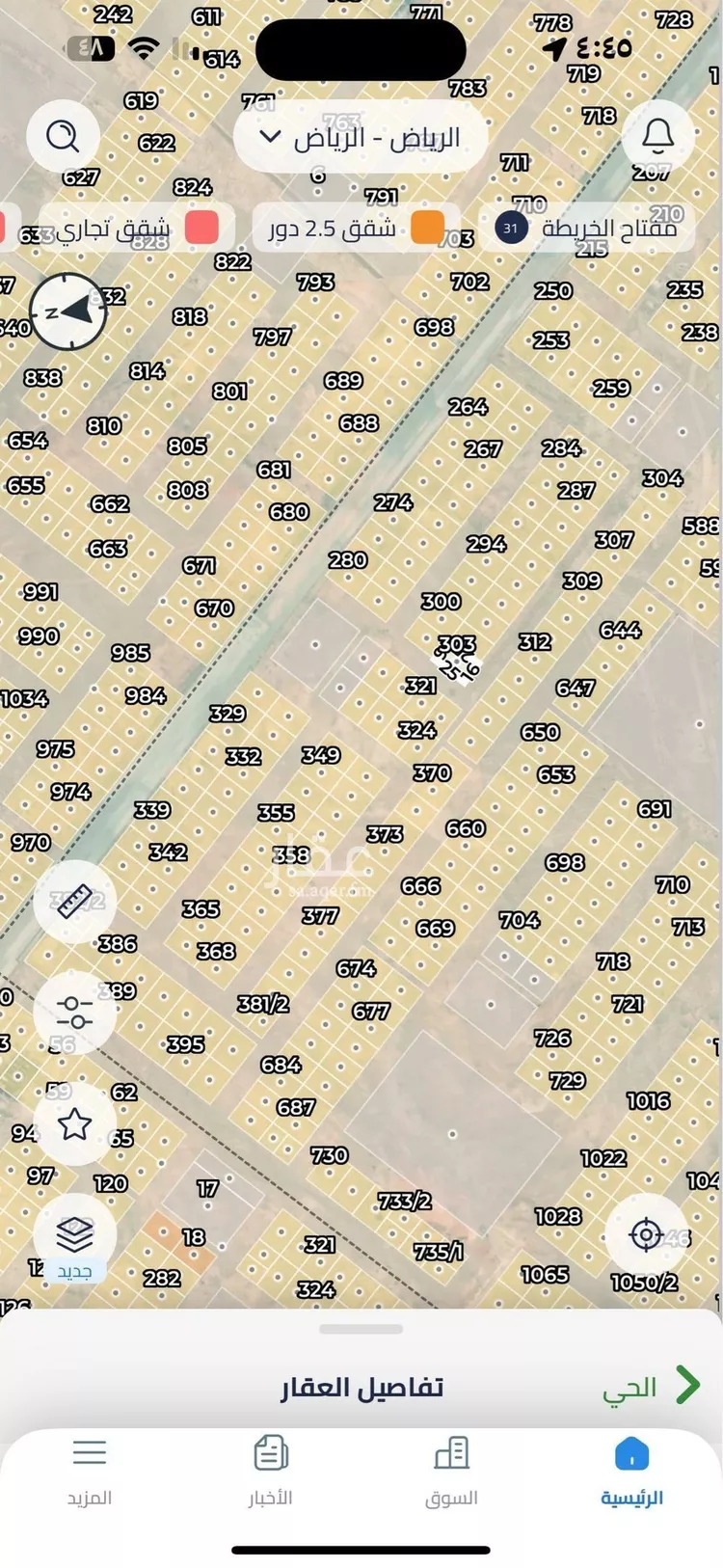This screenshot has width=723, height=1568.
Task: Tap the شقق تجاري legend label
Action: click(111, 229)
